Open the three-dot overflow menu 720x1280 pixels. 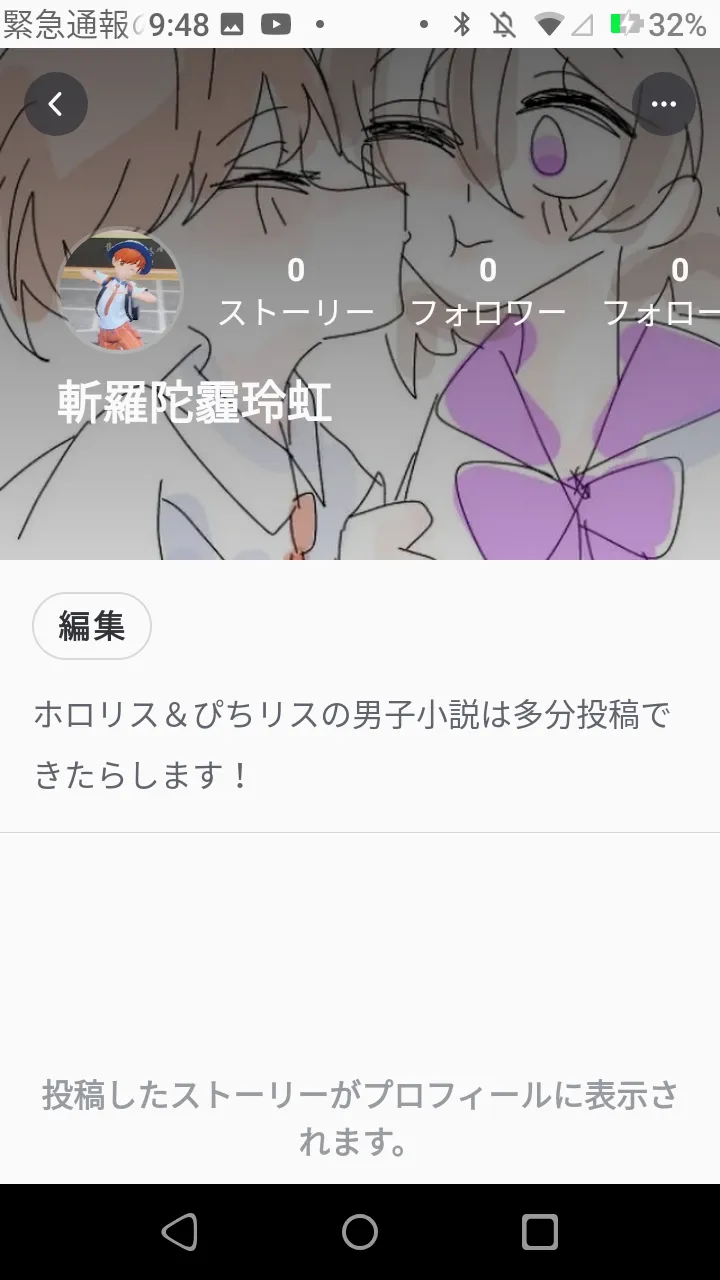point(664,104)
